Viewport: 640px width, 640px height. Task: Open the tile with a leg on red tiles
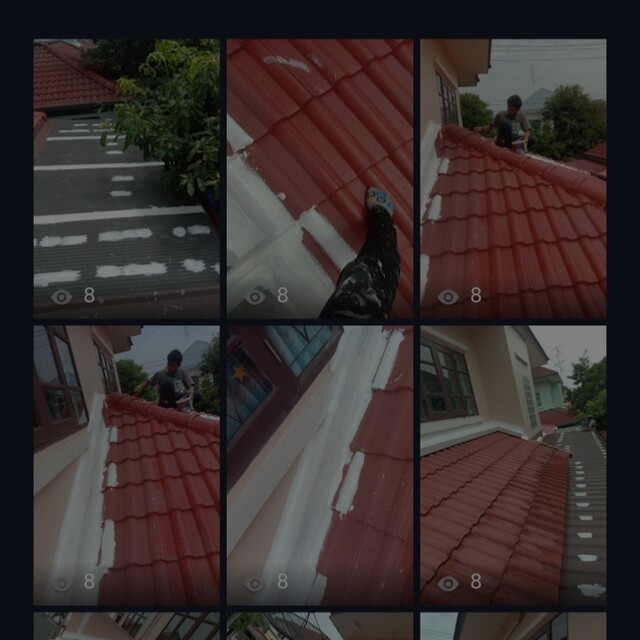(319, 178)
